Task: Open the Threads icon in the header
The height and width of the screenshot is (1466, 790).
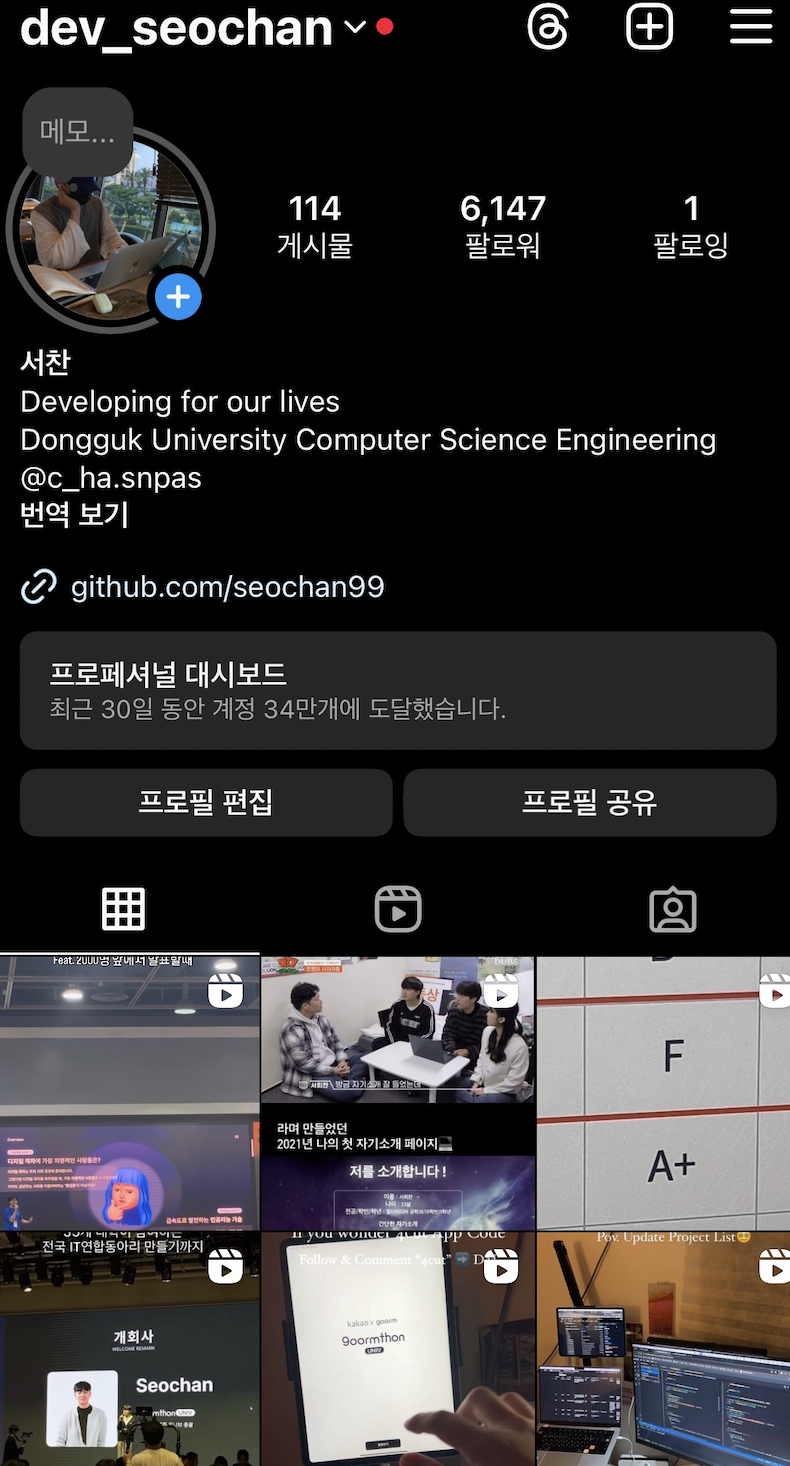Action: coord(547,27)
